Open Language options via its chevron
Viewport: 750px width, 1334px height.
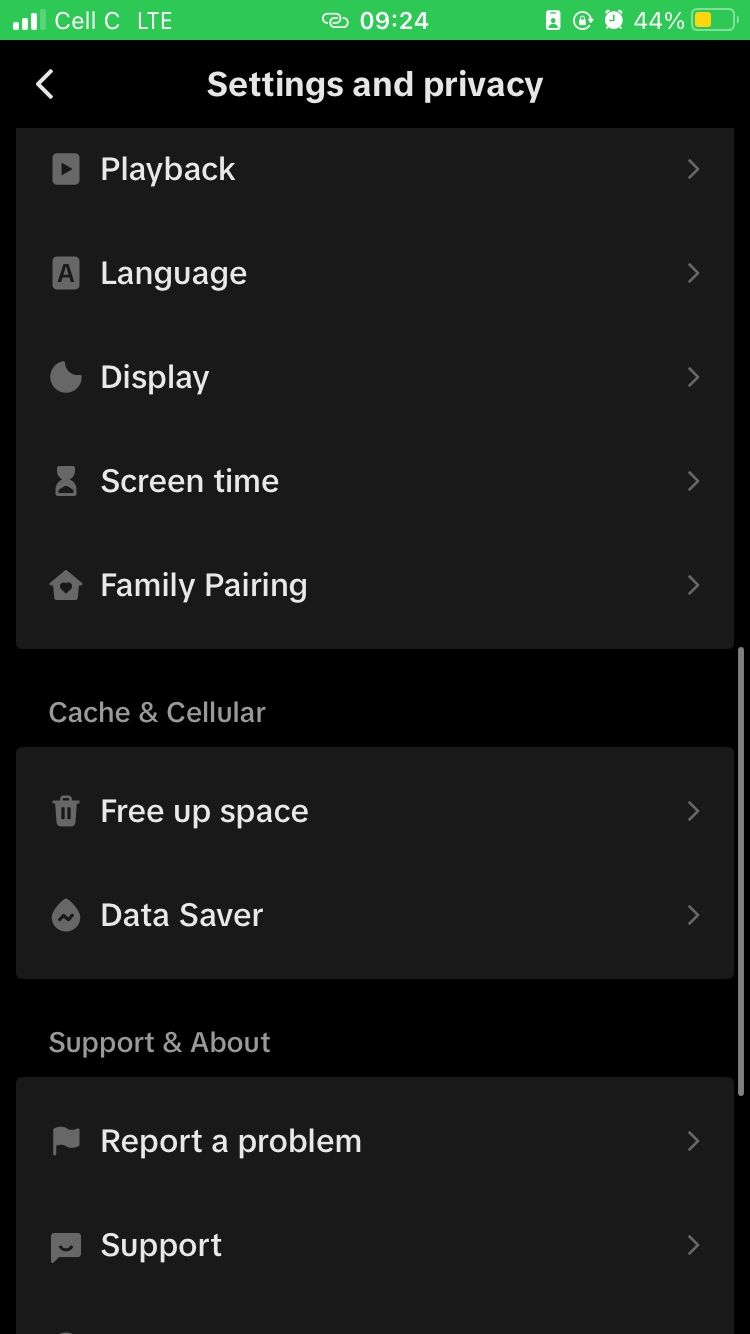coord(693,273)
